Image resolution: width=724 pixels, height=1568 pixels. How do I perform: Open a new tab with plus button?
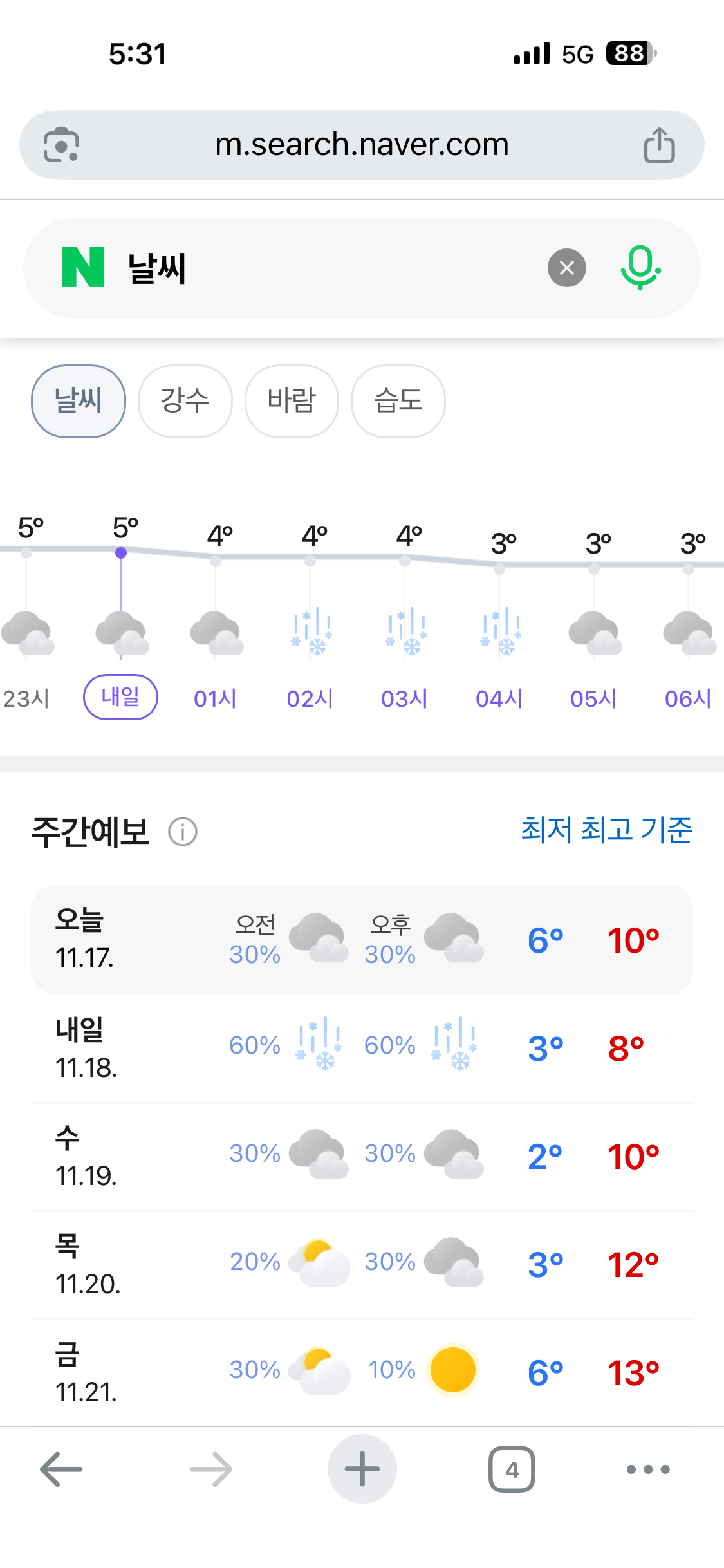[362, 1470]
